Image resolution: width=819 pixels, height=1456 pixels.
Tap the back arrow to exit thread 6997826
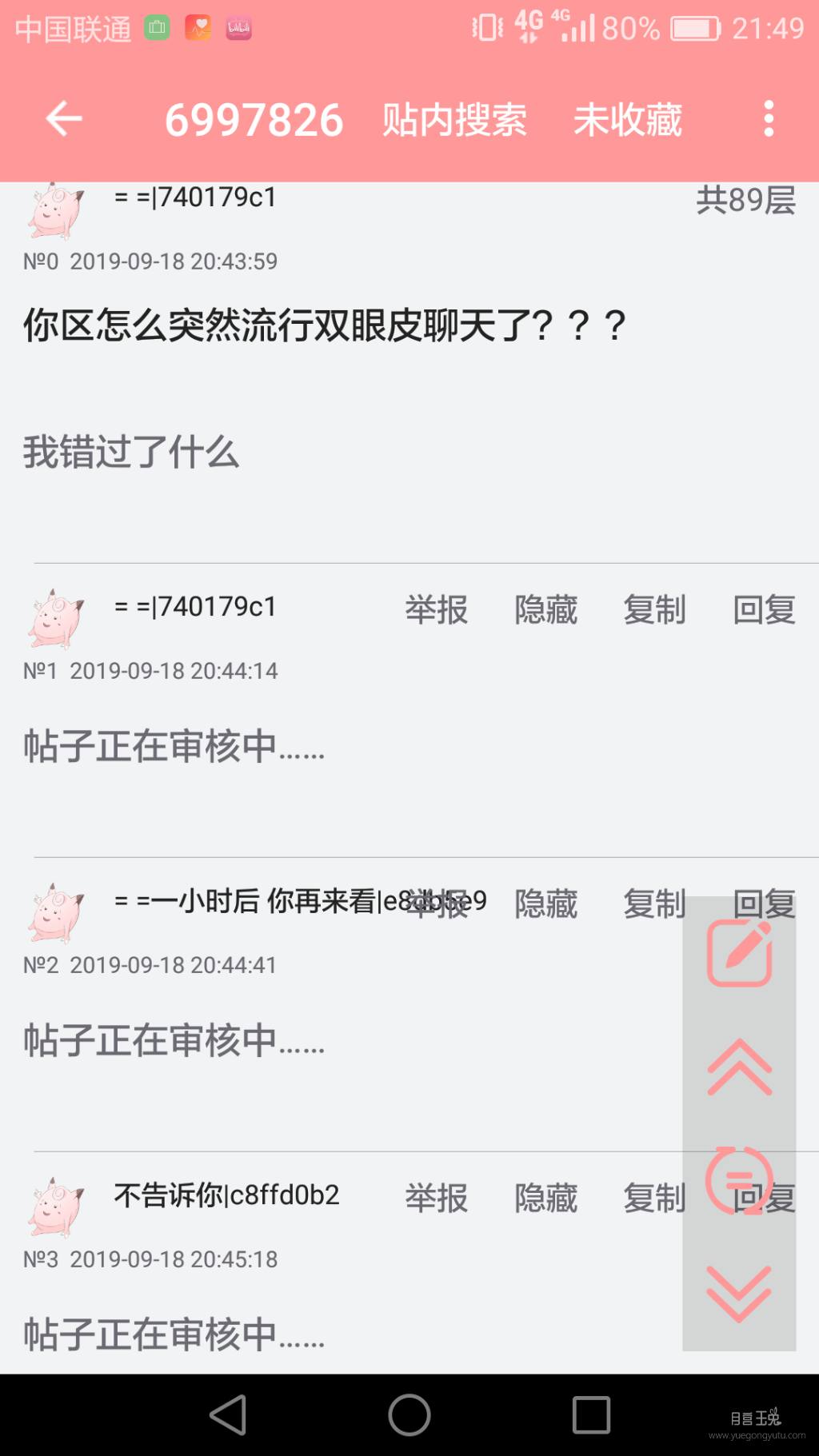click(63, 118)
